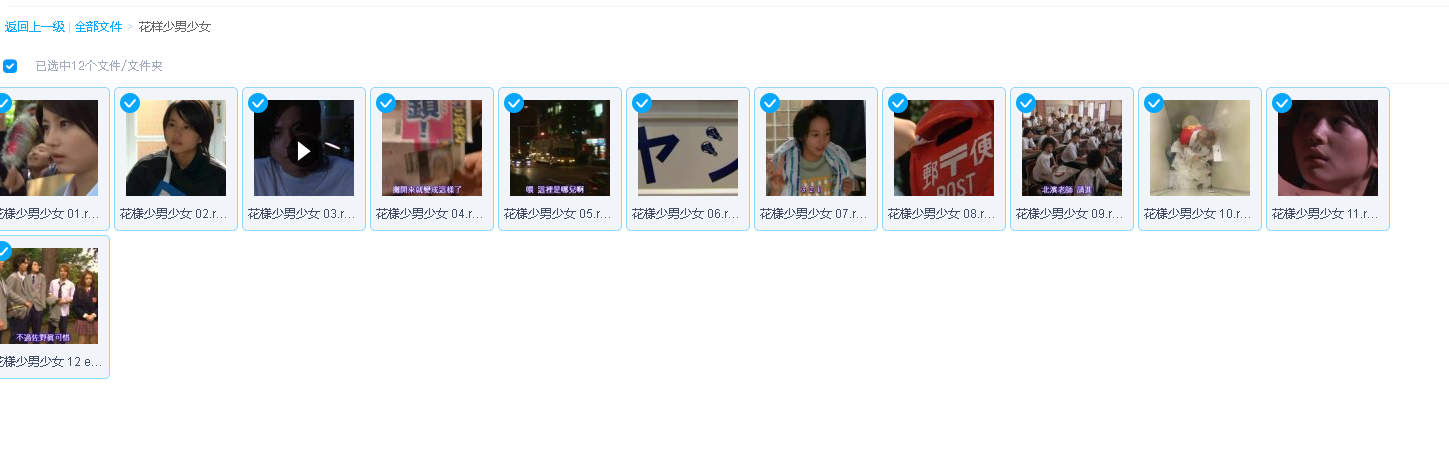Viewport: 1449px width, 464px height.
Task: Open video 花樣少男少女 05
Action: pyautogui.click(x=560, y=148)
